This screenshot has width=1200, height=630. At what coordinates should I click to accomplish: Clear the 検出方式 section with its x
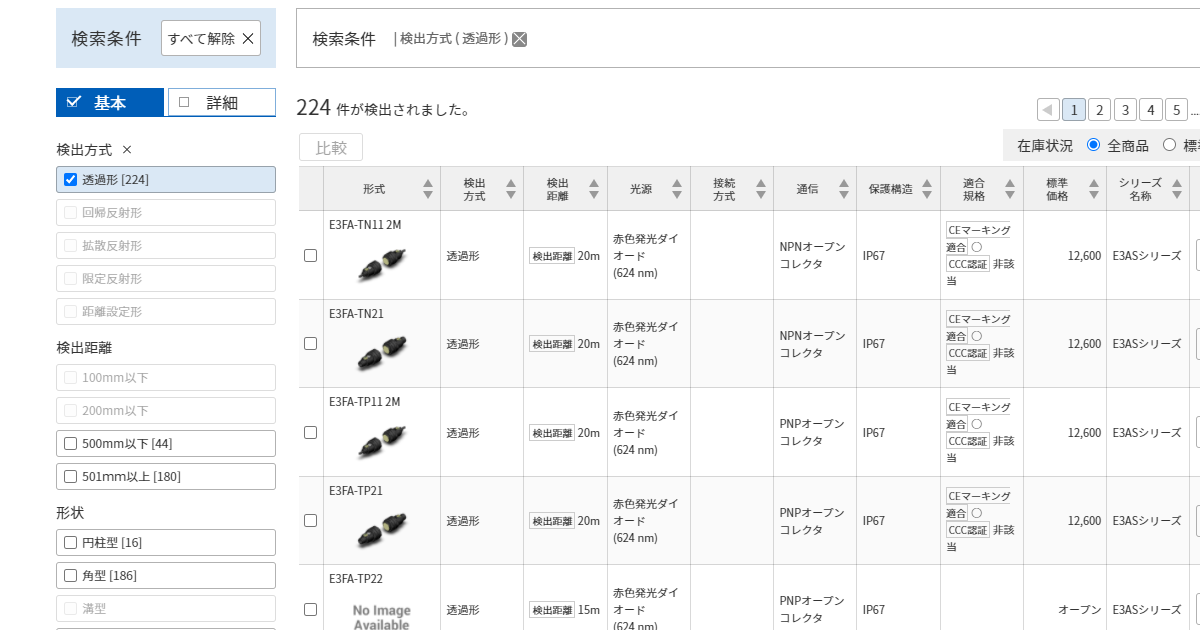point(127,150)
